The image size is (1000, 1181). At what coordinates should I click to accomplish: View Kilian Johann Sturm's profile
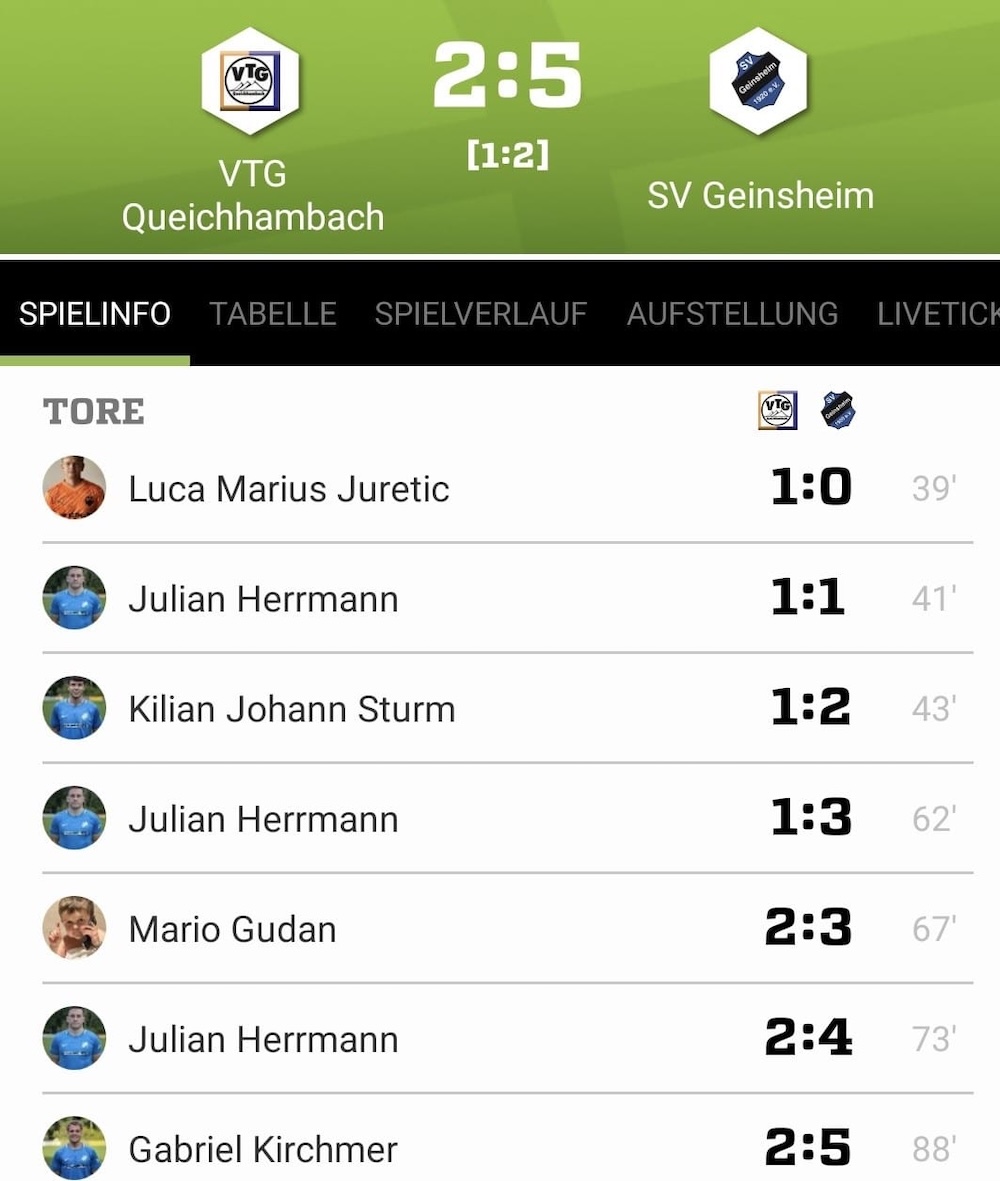click(x=291, y=709)
